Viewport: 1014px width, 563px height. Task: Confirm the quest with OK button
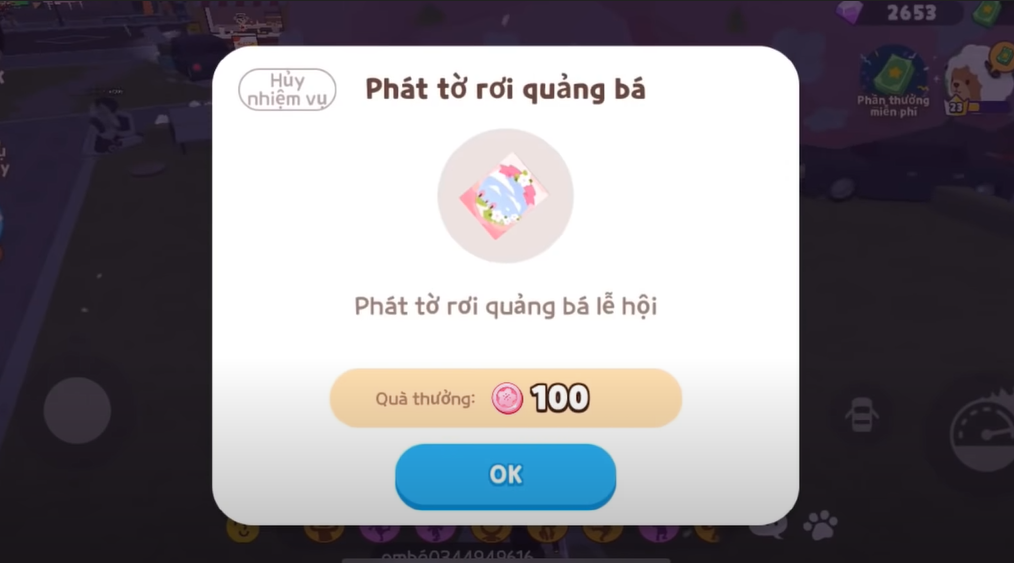(x=505, y=475)
